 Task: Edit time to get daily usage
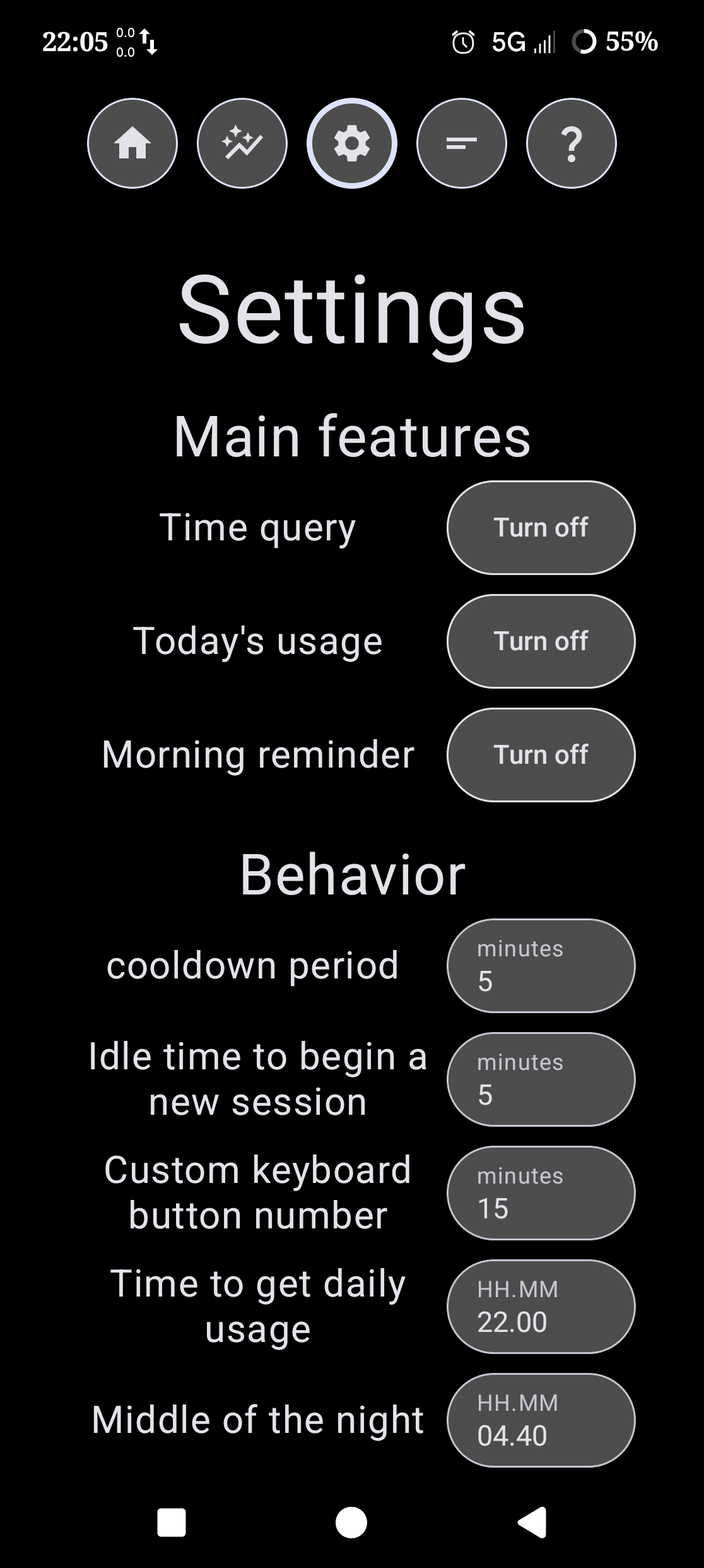point(541,1307)
